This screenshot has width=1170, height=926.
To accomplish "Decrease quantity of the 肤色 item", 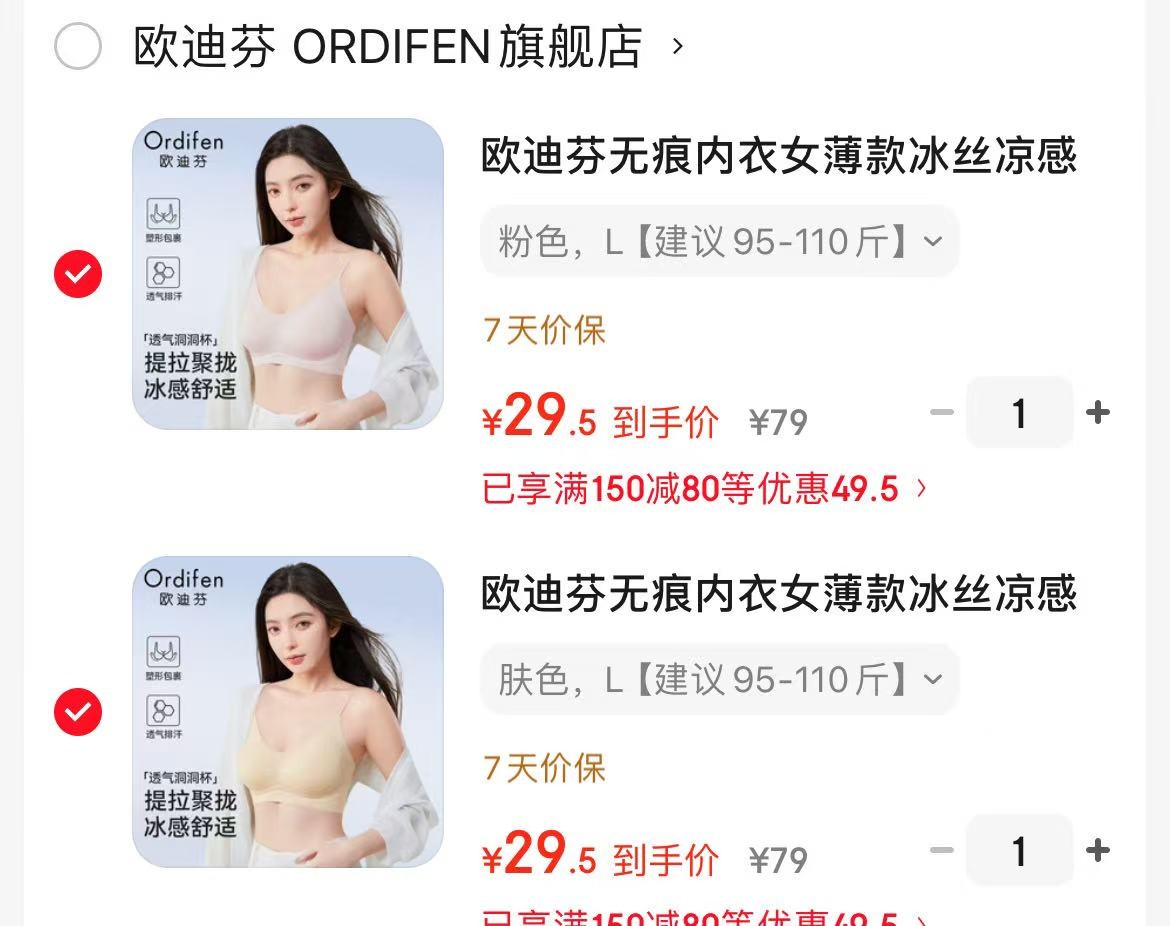I will point(941,851).
